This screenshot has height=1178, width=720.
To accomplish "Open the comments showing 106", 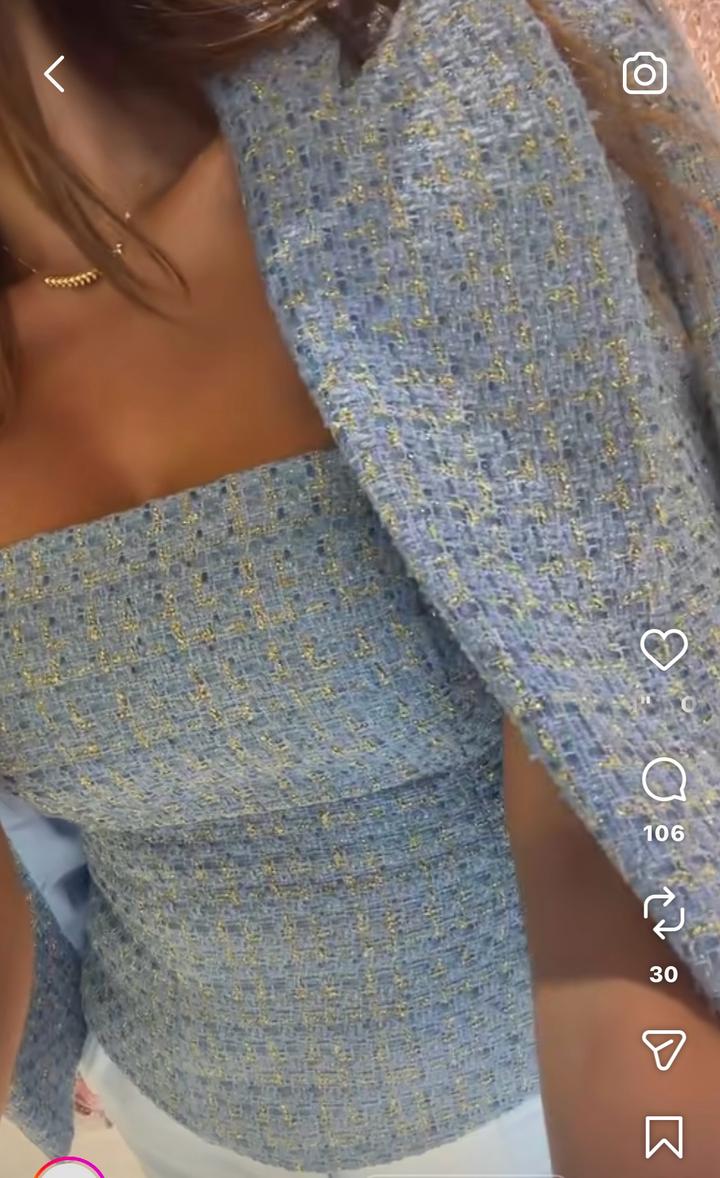I will (x=664, y=780).
